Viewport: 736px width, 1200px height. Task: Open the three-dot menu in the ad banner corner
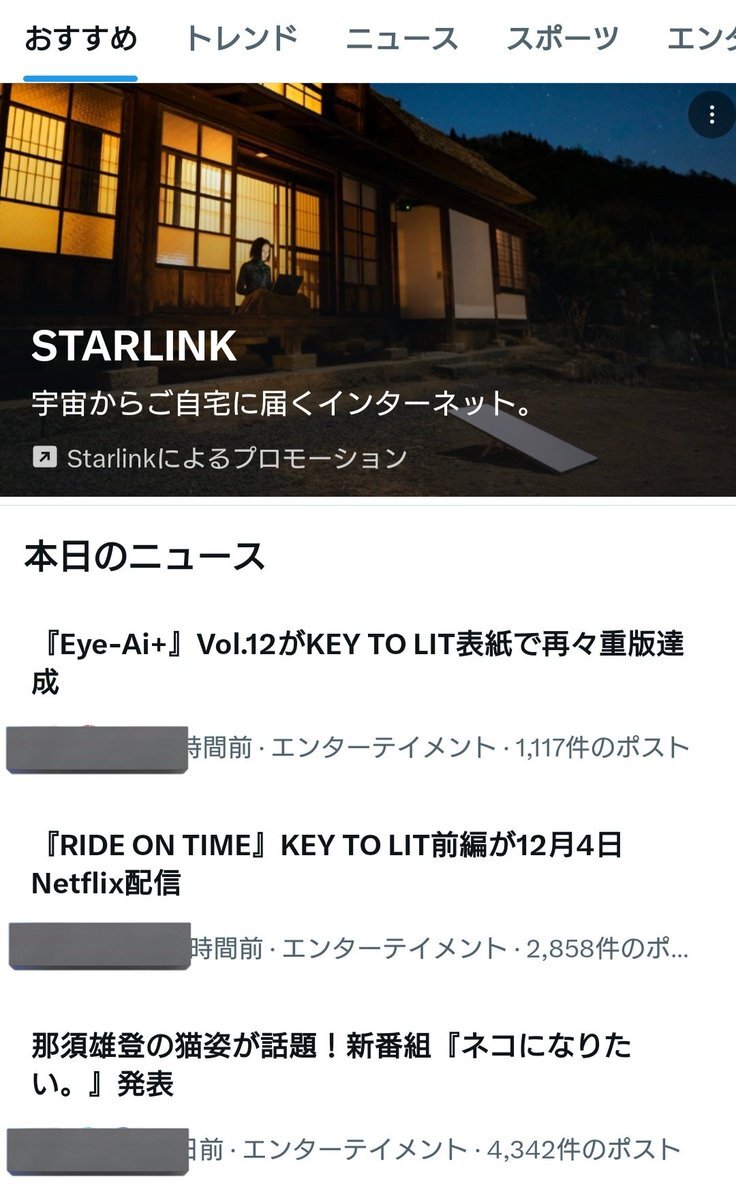tap(712, 114)
